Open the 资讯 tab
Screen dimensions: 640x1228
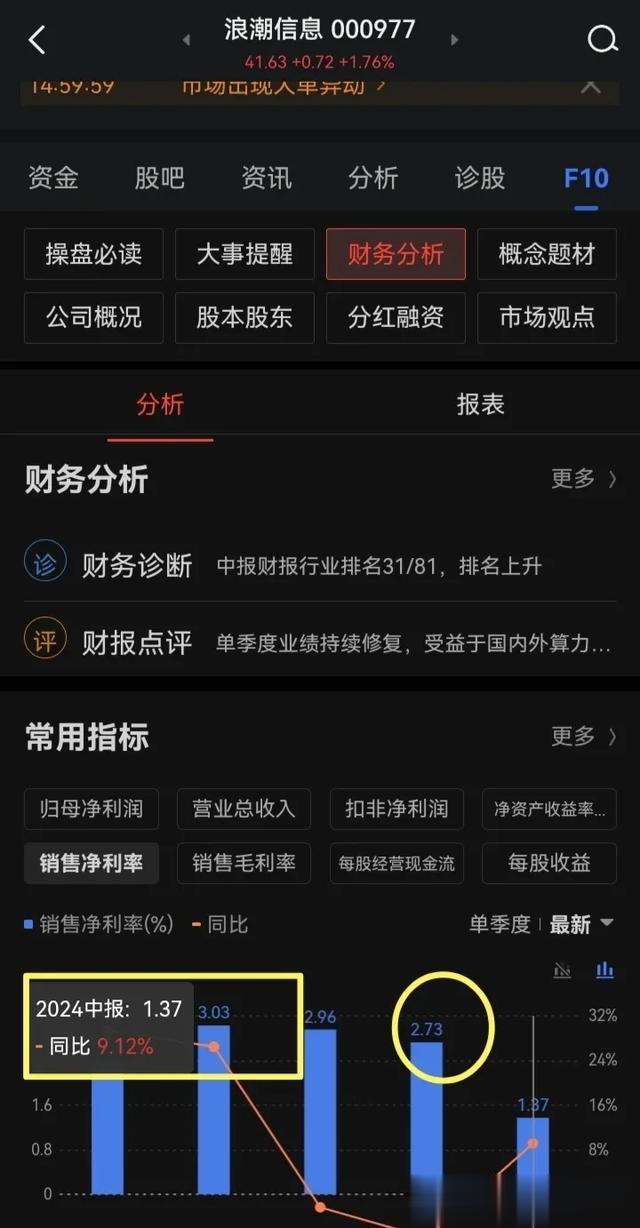point(267,178)
